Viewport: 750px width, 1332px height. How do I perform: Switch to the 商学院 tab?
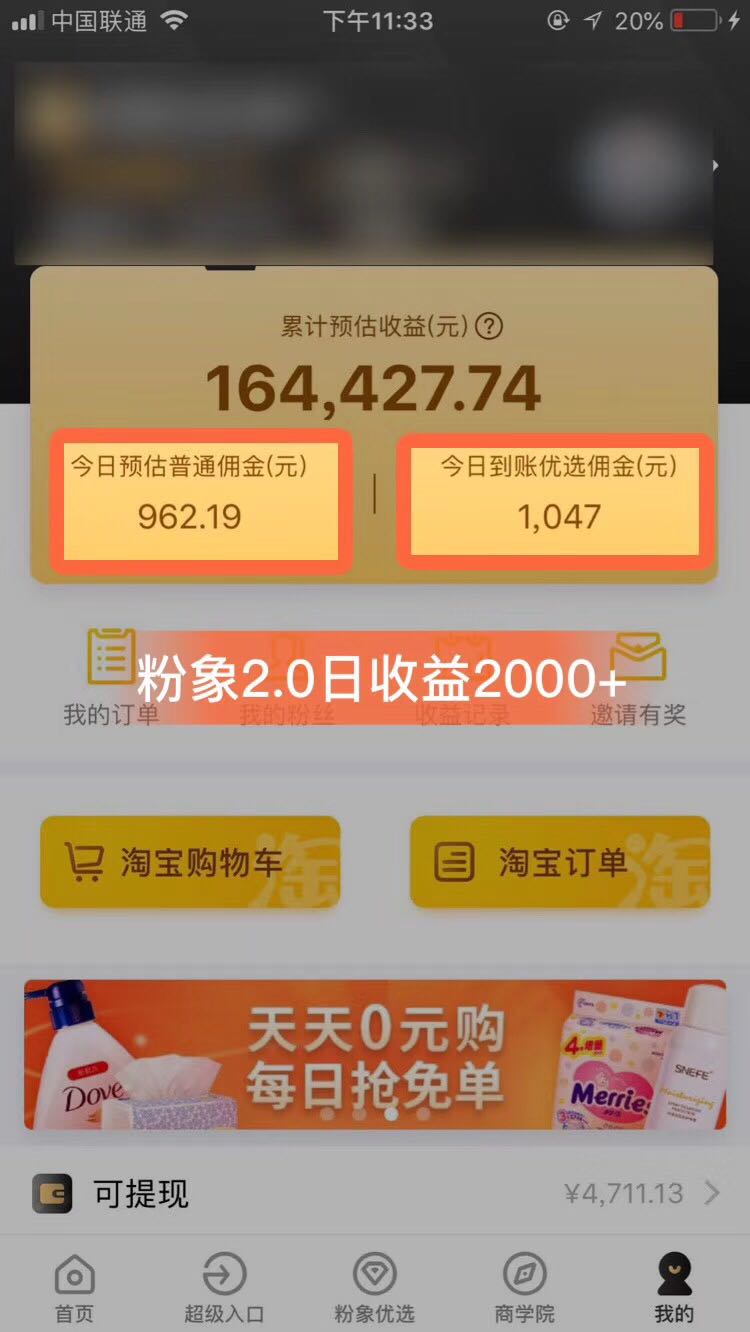tap(524, 1287)
